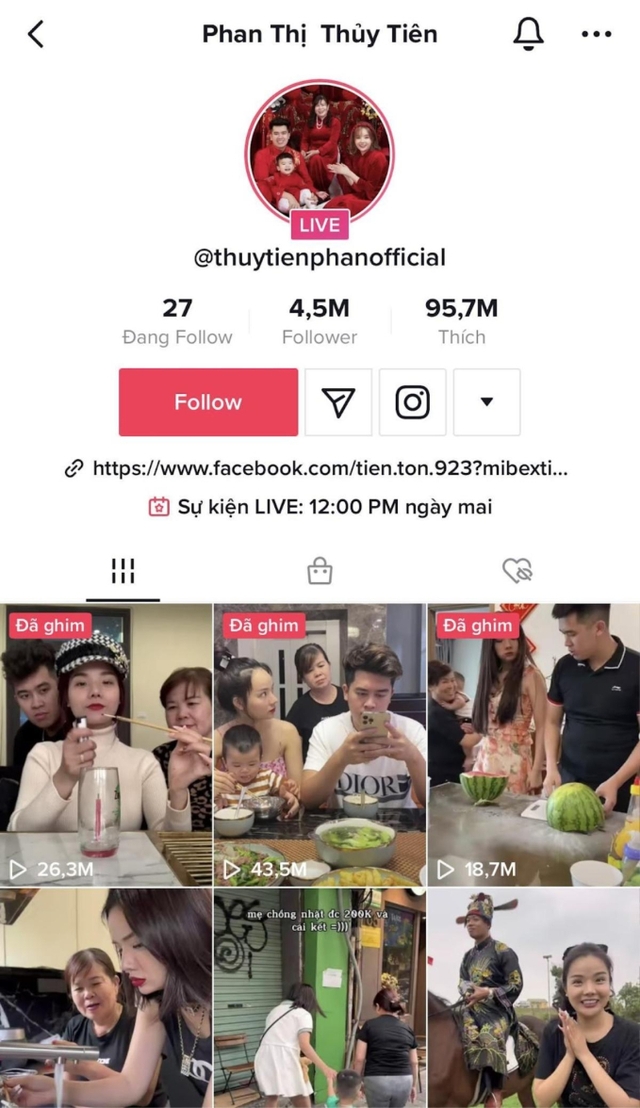Screen dimensions: 640x1108
Task: Open the LIVE profile picture
Action: [x=320, y=152]
